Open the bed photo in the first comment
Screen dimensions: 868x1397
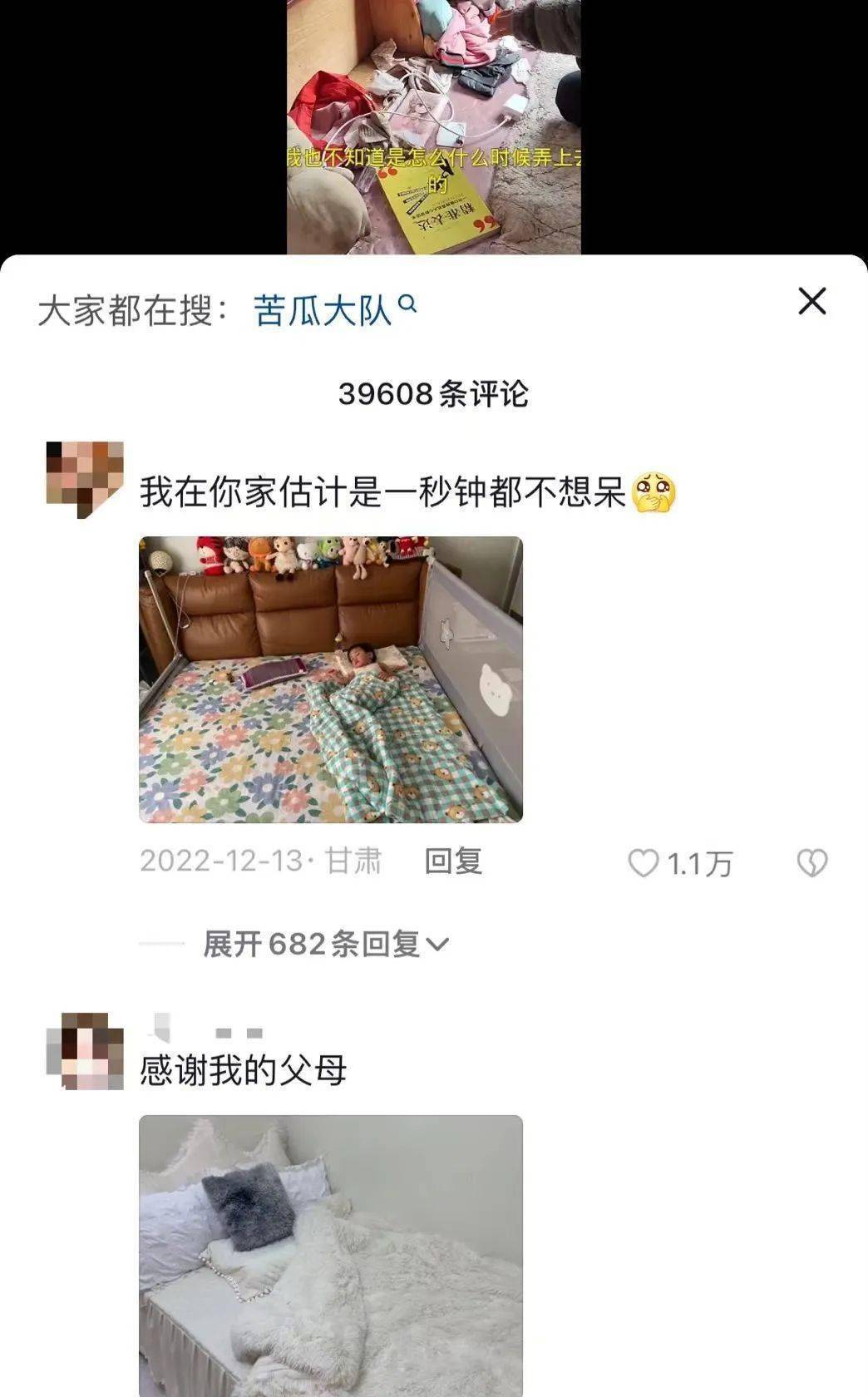coord(330,679)
